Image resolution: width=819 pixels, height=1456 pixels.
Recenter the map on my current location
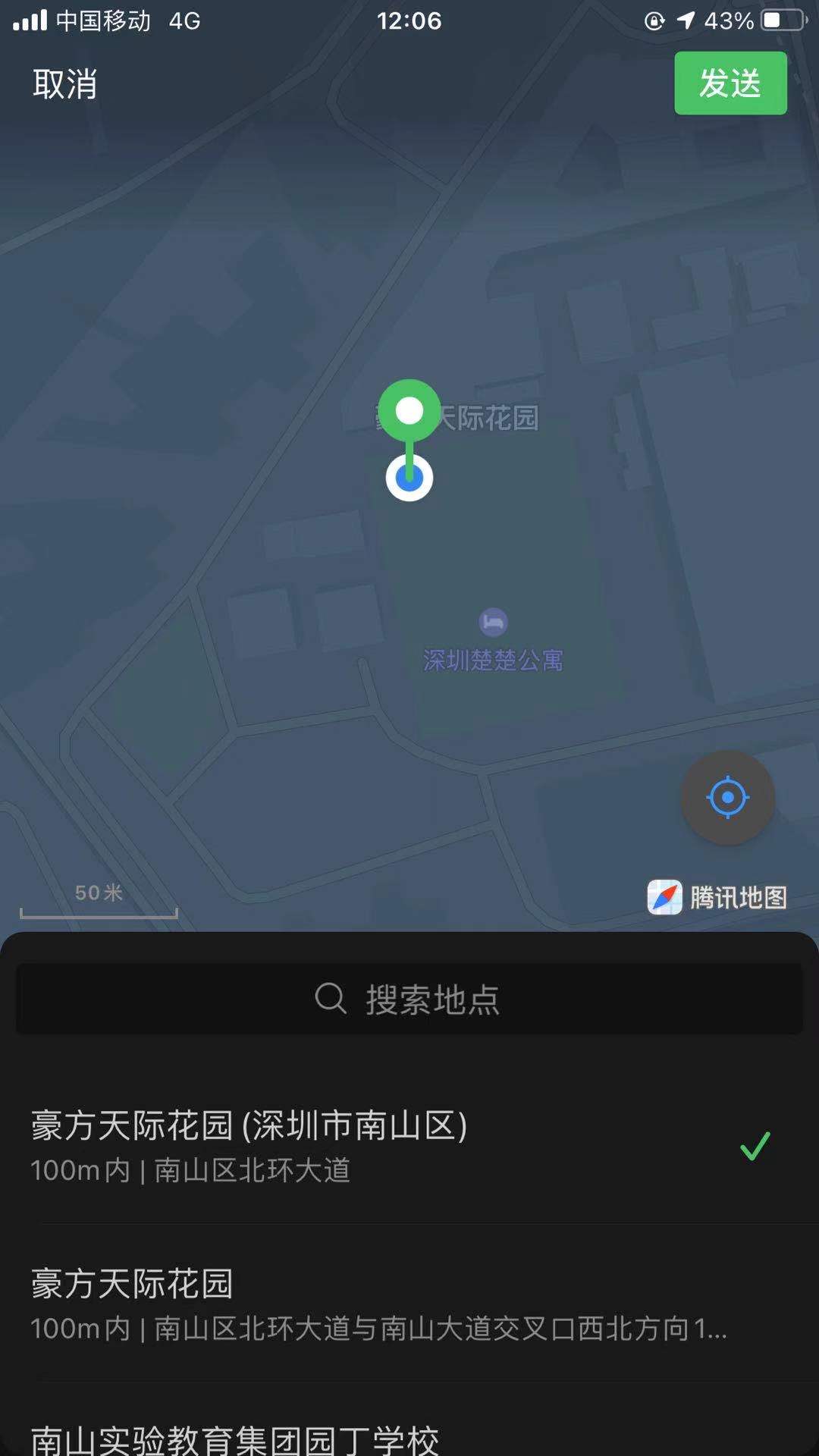(727, 798)
